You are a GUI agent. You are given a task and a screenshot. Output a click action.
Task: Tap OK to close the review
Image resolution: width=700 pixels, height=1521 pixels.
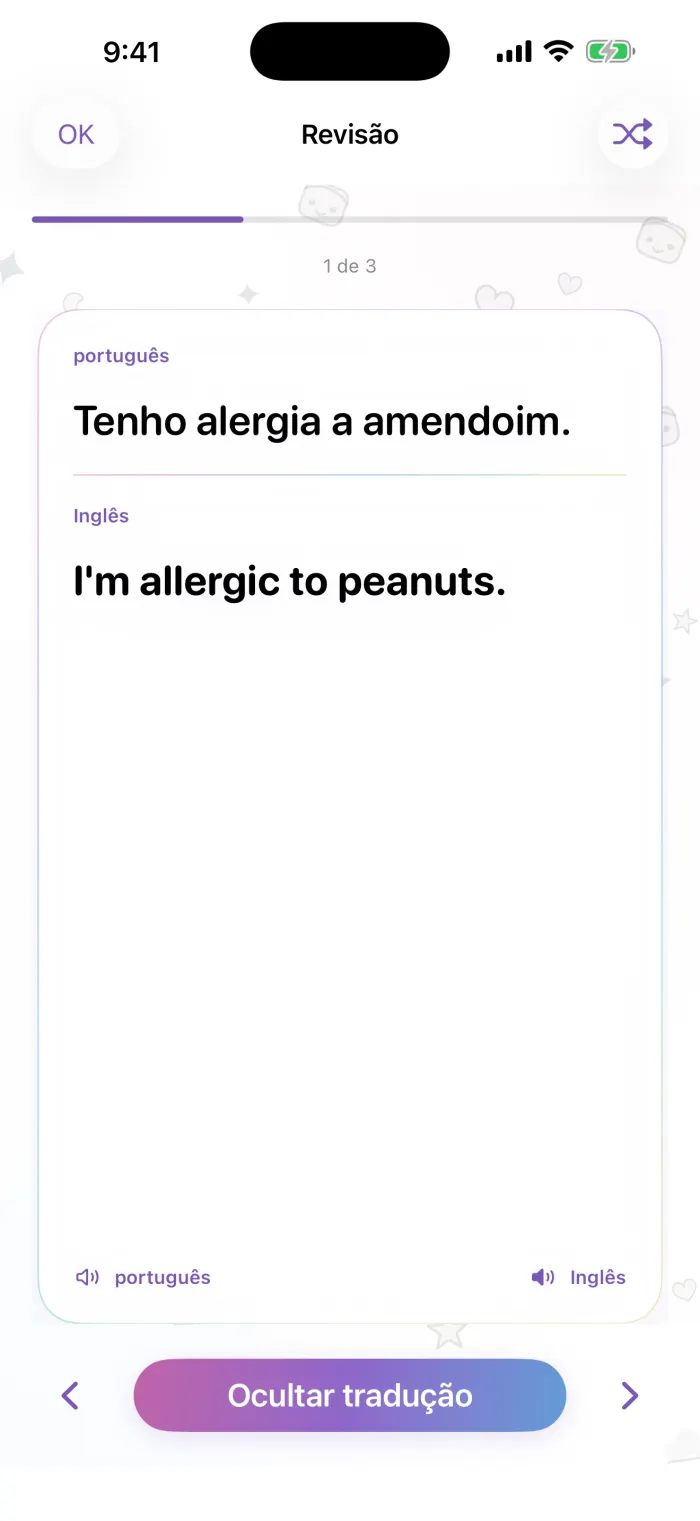coord(76,134)
